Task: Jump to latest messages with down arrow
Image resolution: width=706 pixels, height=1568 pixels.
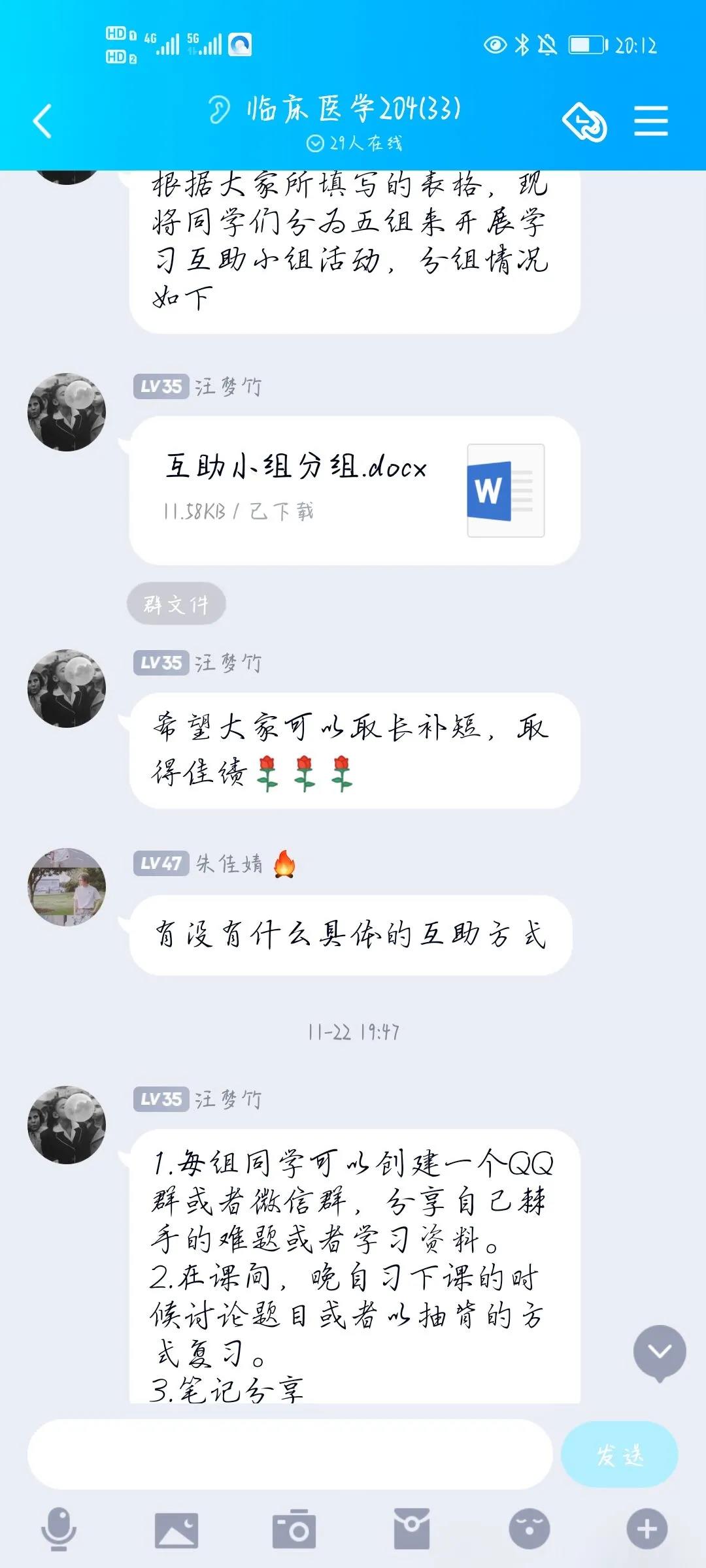Action: tap(659, 1351)
